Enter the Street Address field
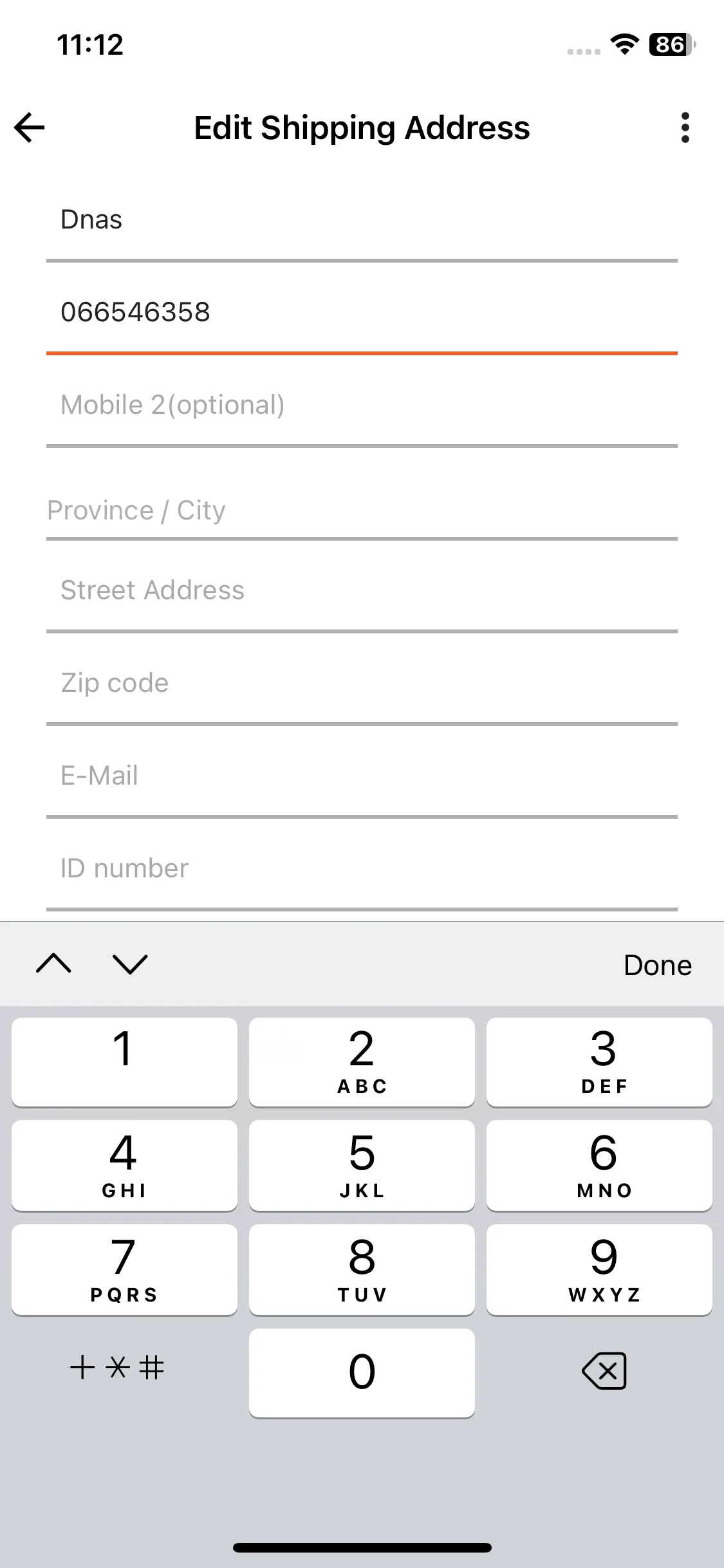The width and height of the screenshot is (724, 1568). point(362,590)
